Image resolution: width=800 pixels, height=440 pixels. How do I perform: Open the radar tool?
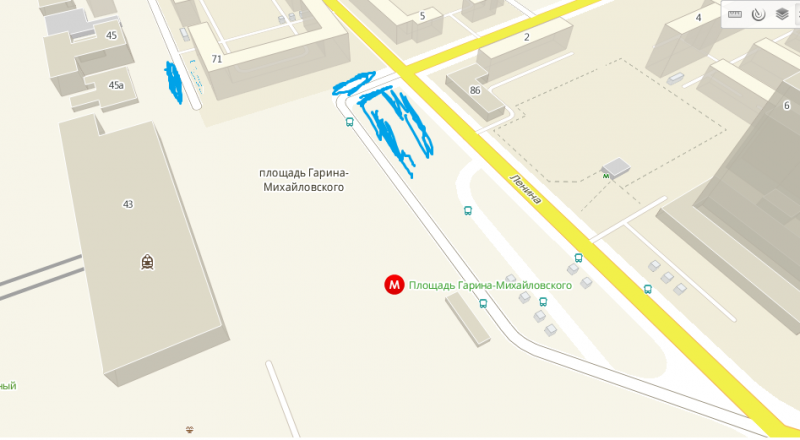[757, 14]
